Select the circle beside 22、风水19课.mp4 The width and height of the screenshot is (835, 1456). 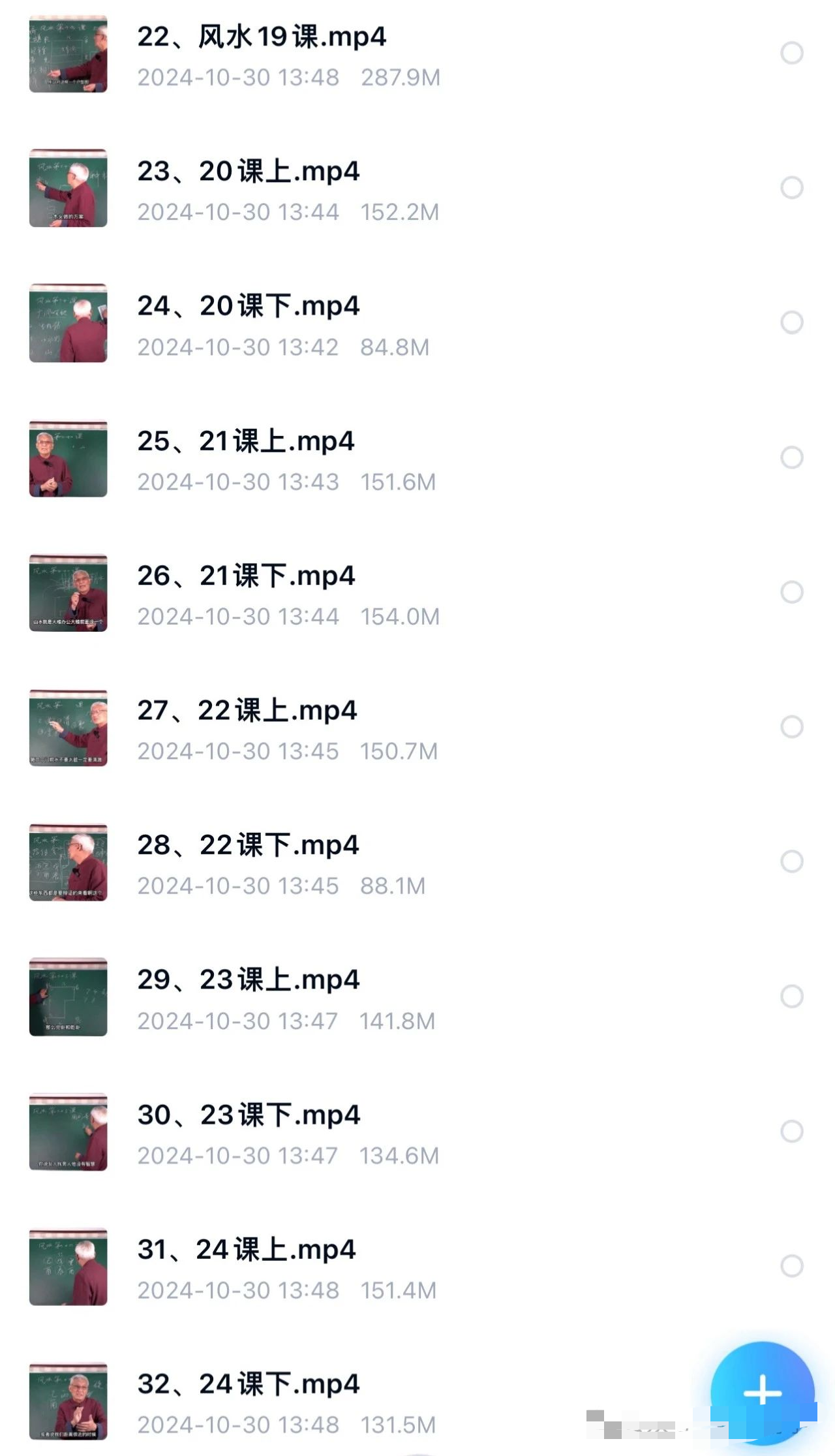coord(791,54)
